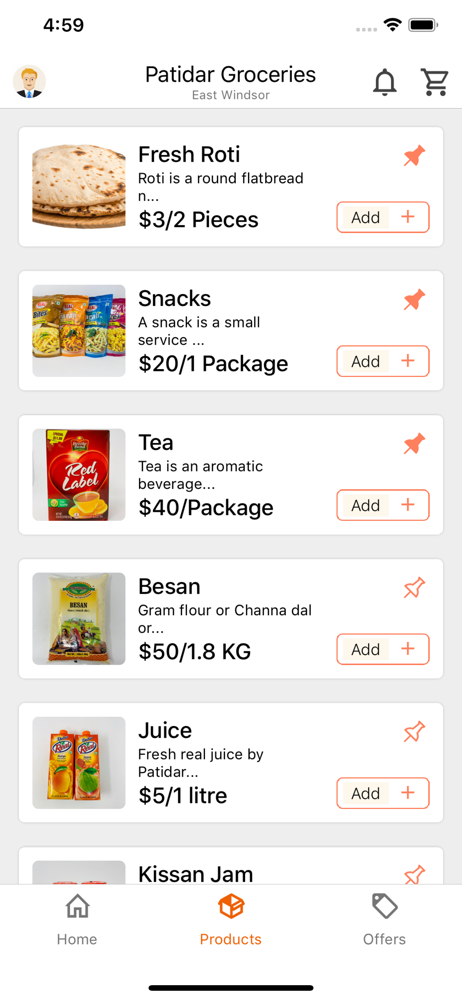Add Fresh Roti to cart
Image resolution: width=462 pixels, height=1000 pixels.
383,217
